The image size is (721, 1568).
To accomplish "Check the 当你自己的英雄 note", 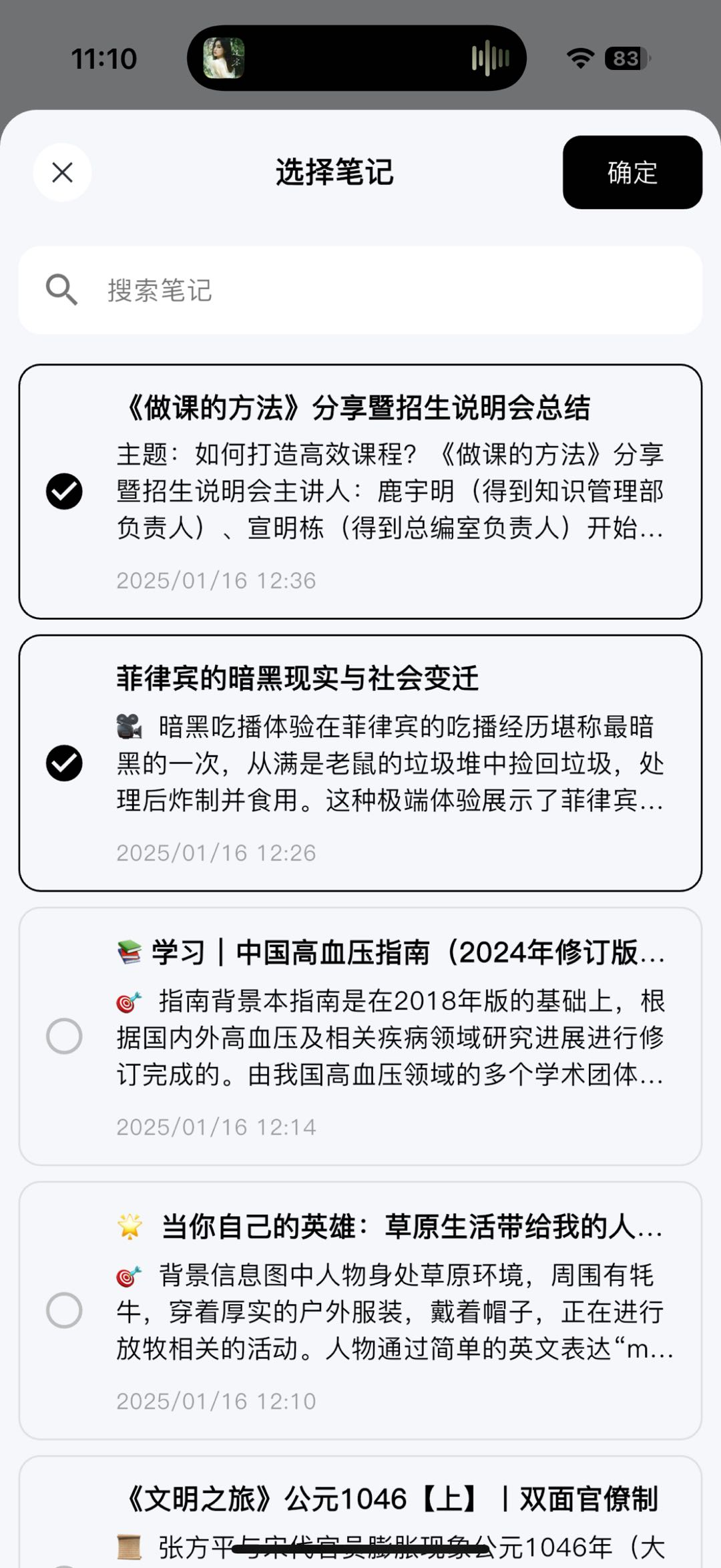I will [64, 1310].
